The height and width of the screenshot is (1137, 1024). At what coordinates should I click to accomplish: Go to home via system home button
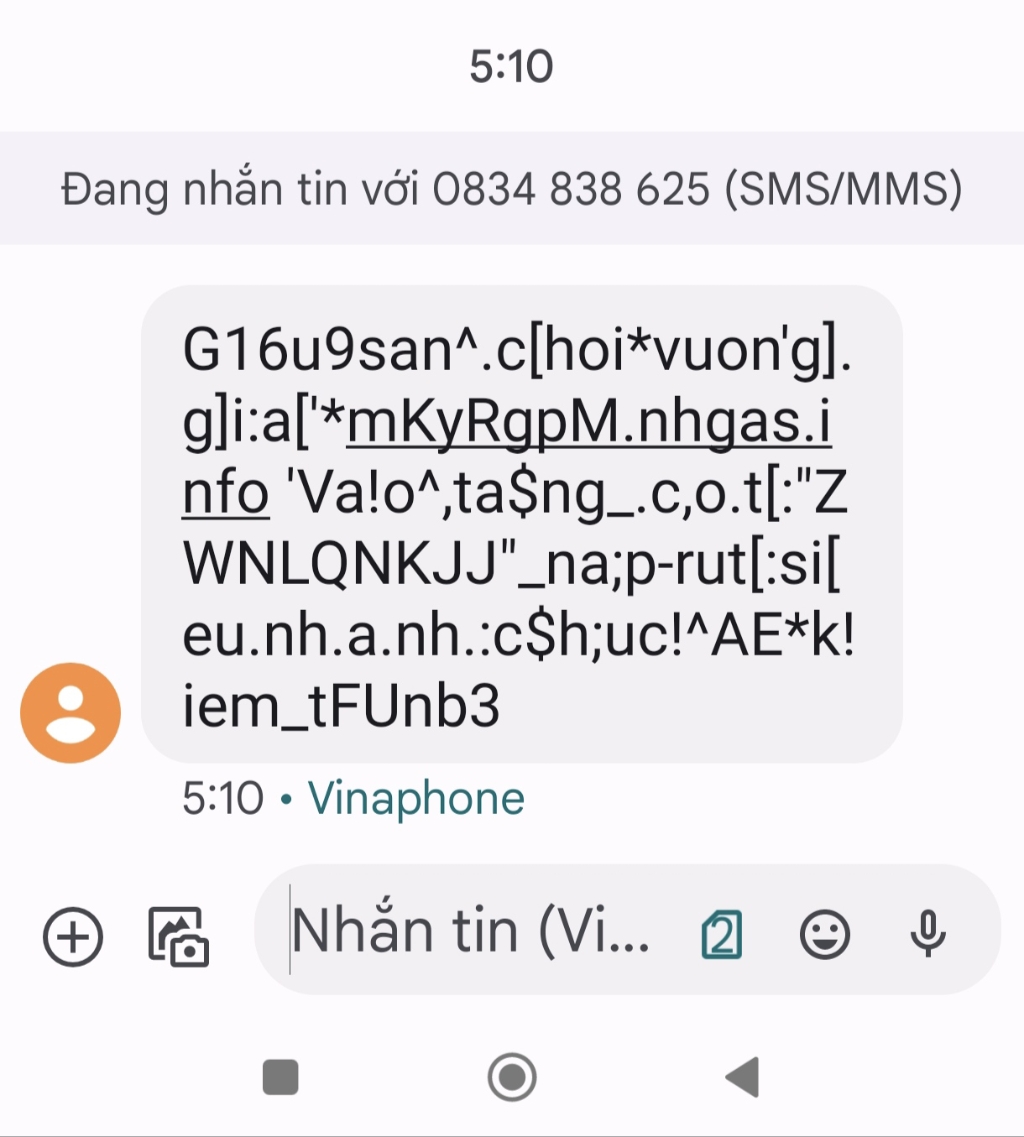pos(512,1077)
